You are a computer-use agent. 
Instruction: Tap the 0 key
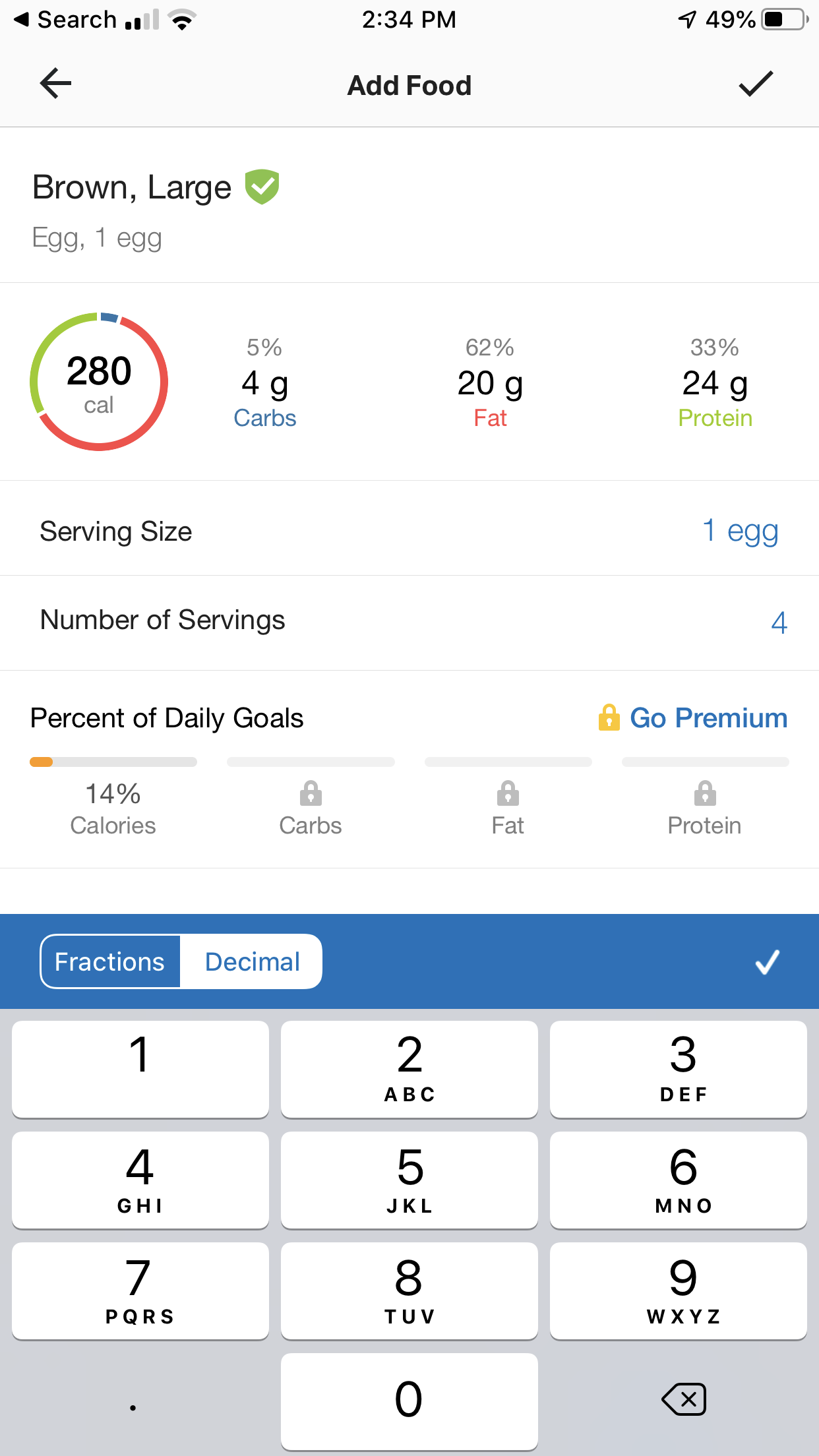click(409, 1401)
